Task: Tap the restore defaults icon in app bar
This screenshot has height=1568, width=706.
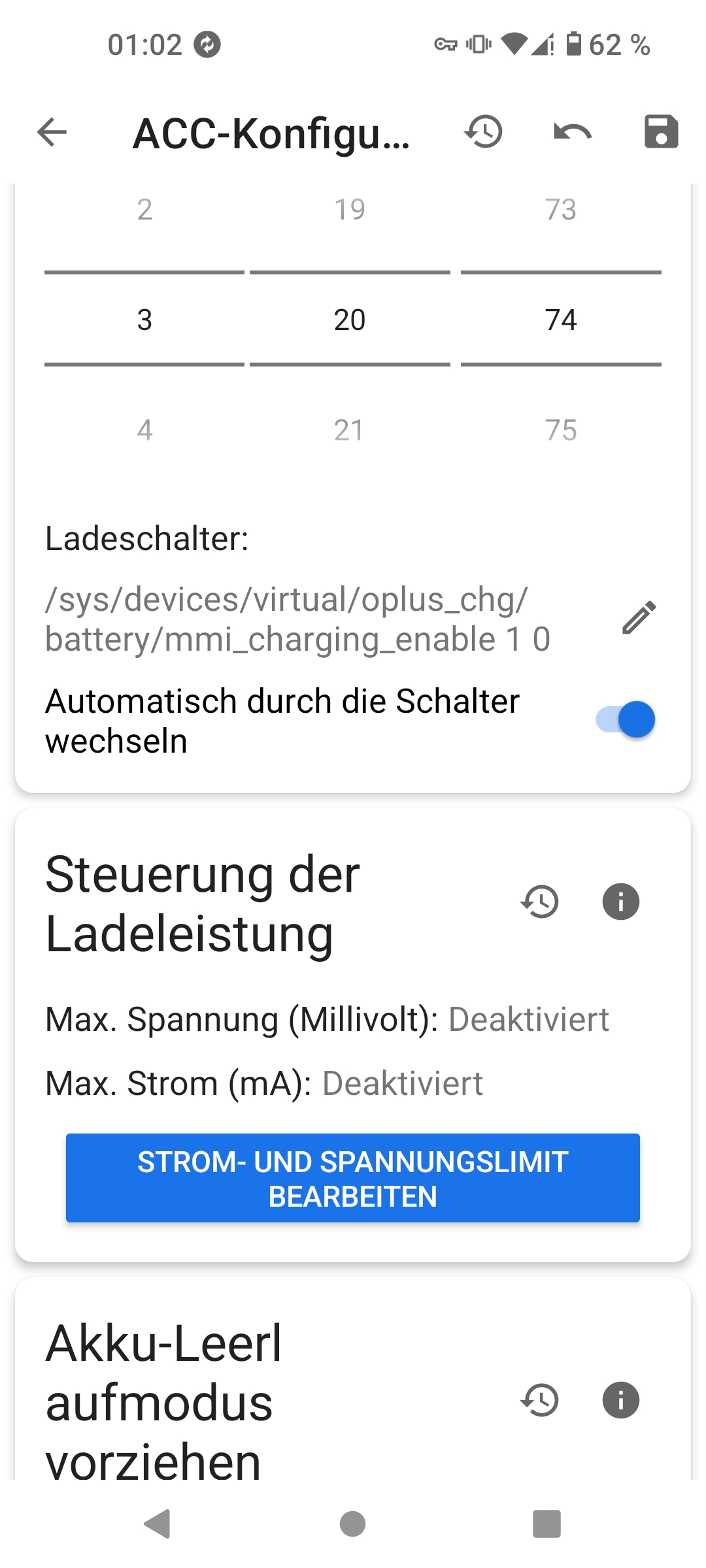Action: [x=484, y=131]
